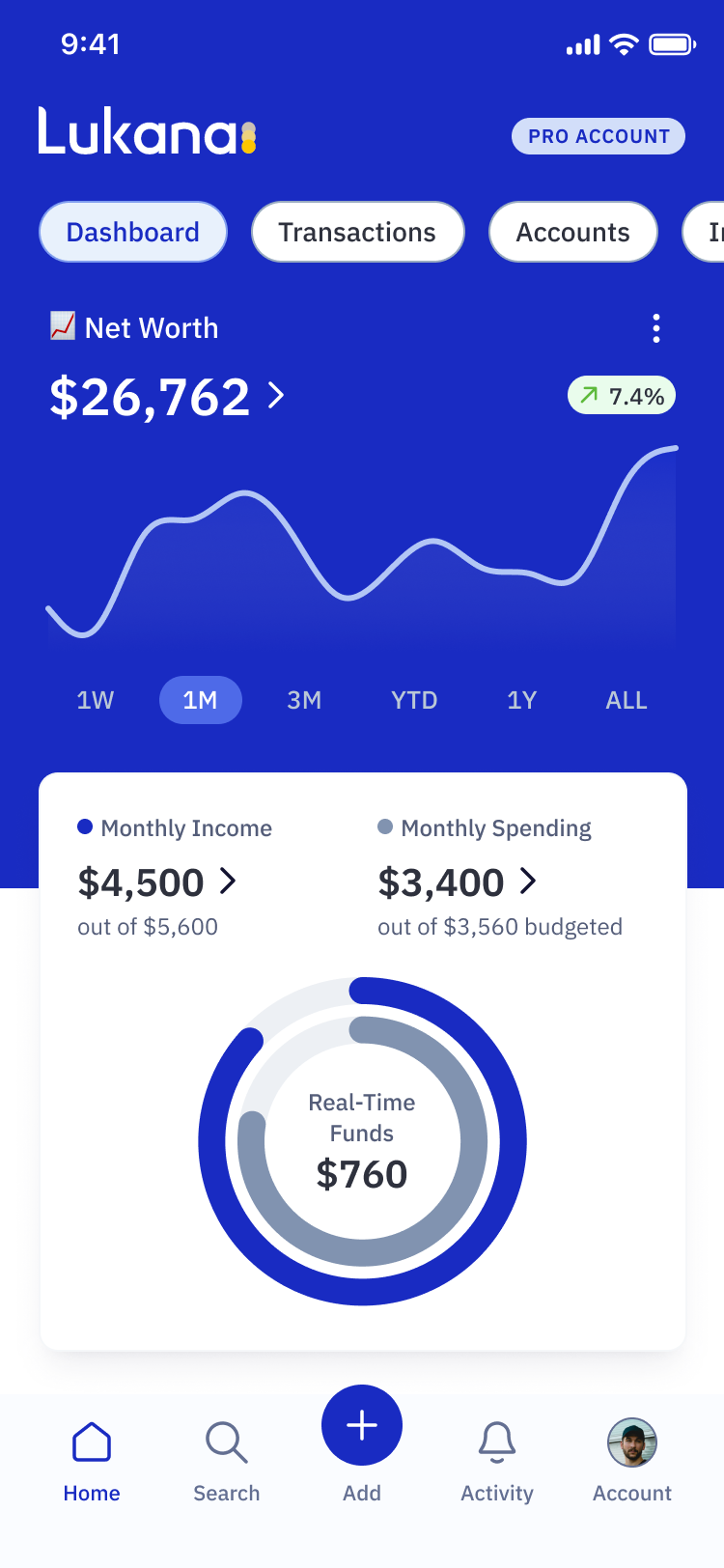The height and width of the screenshot is (1568, 724).
Task: Select the Home icon
Action: pyautogui.click(x=91, y=1441)
